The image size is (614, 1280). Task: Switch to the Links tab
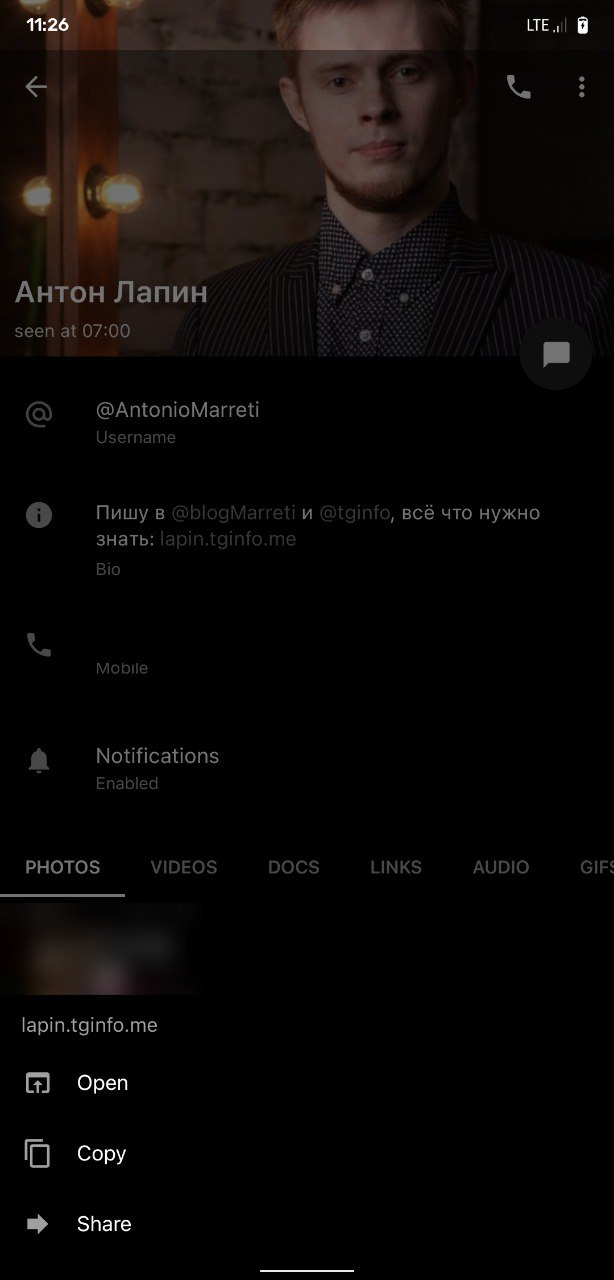pyautogui.click(x=395, y=867)
